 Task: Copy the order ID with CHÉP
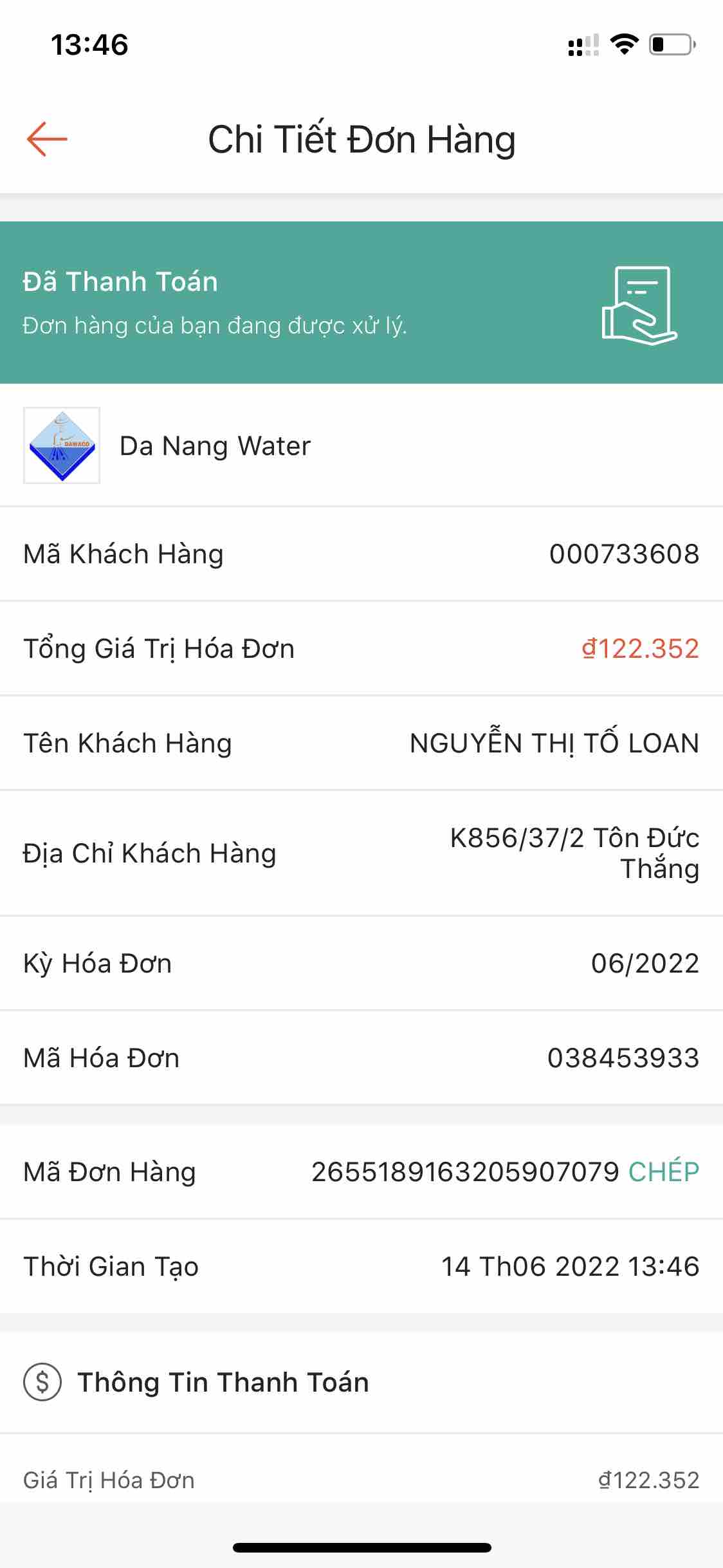(x=663, y=1172)
